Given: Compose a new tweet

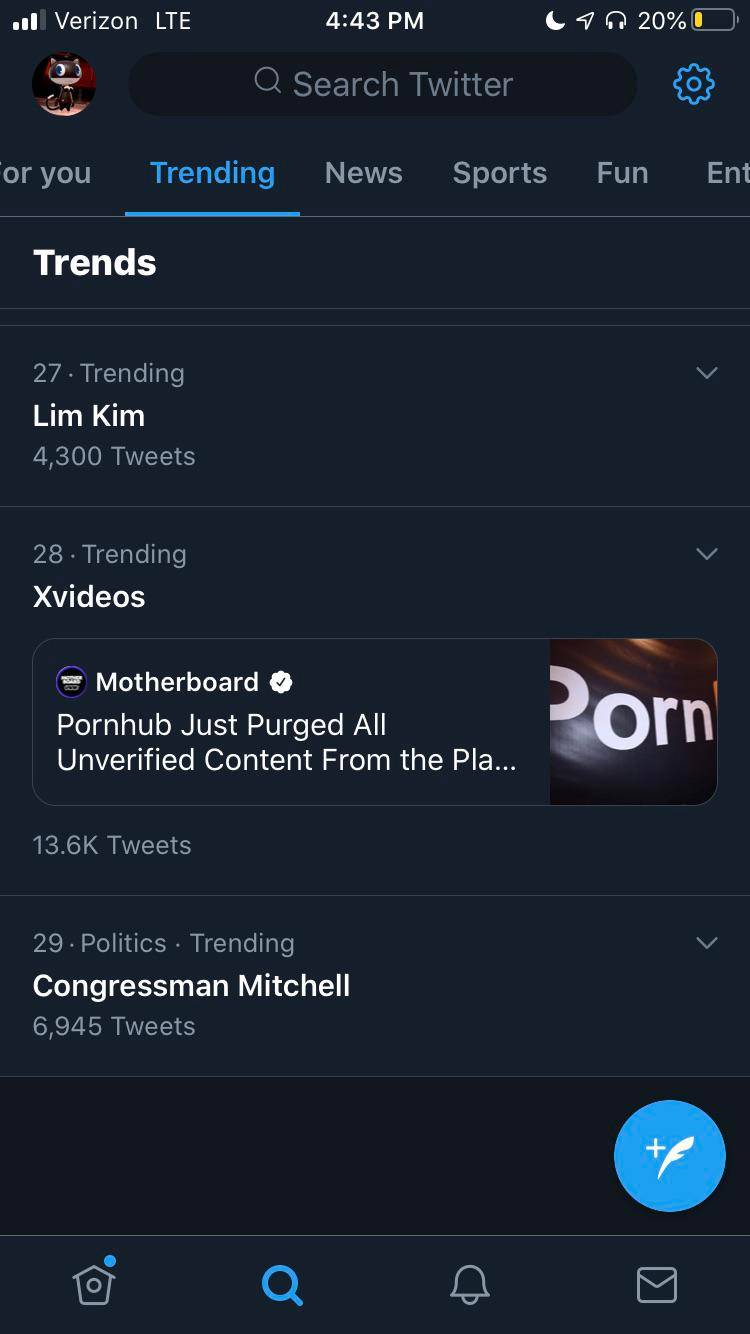Looking at the screenshot, I should coord(669,1155).
